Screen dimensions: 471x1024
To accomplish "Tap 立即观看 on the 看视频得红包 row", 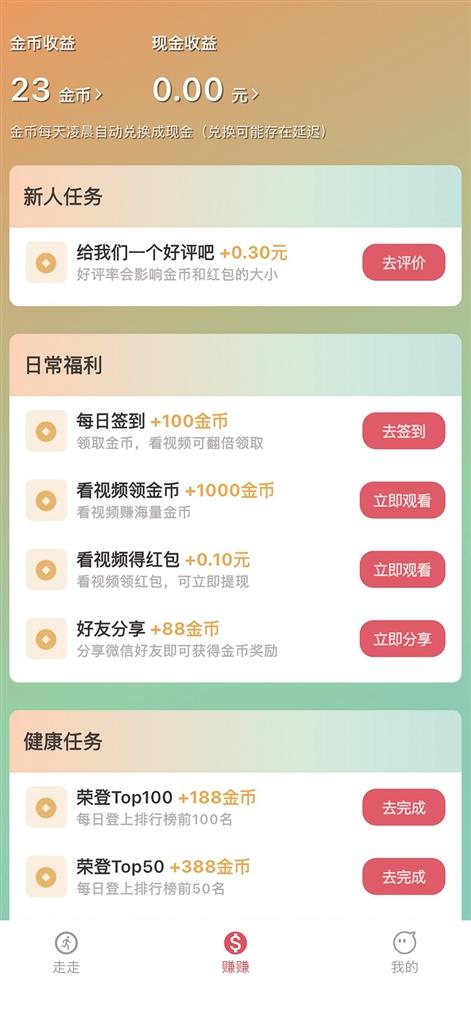I will 402,569.
